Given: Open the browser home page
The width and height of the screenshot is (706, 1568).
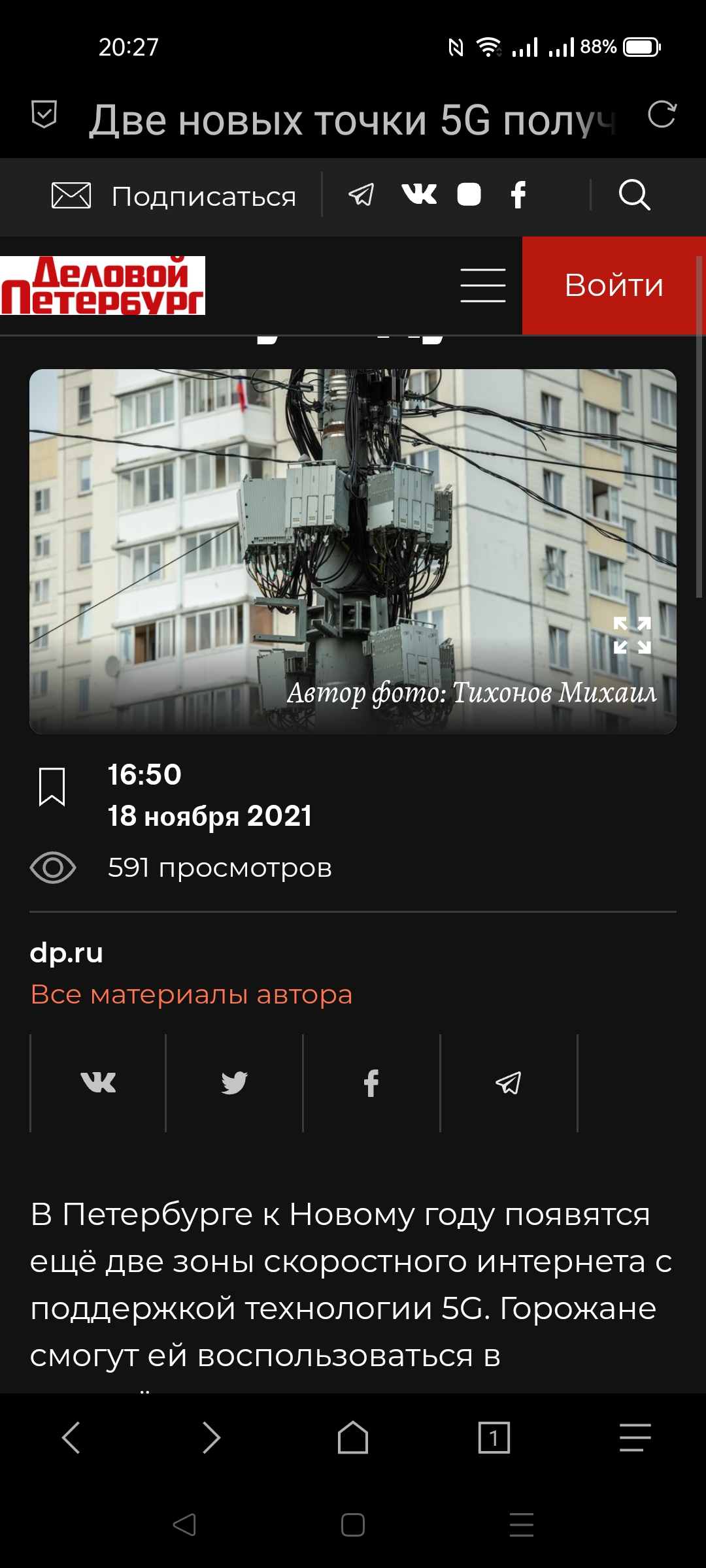Looking at the screenshot, I should pyautogui.click(x=353, y=1437).
